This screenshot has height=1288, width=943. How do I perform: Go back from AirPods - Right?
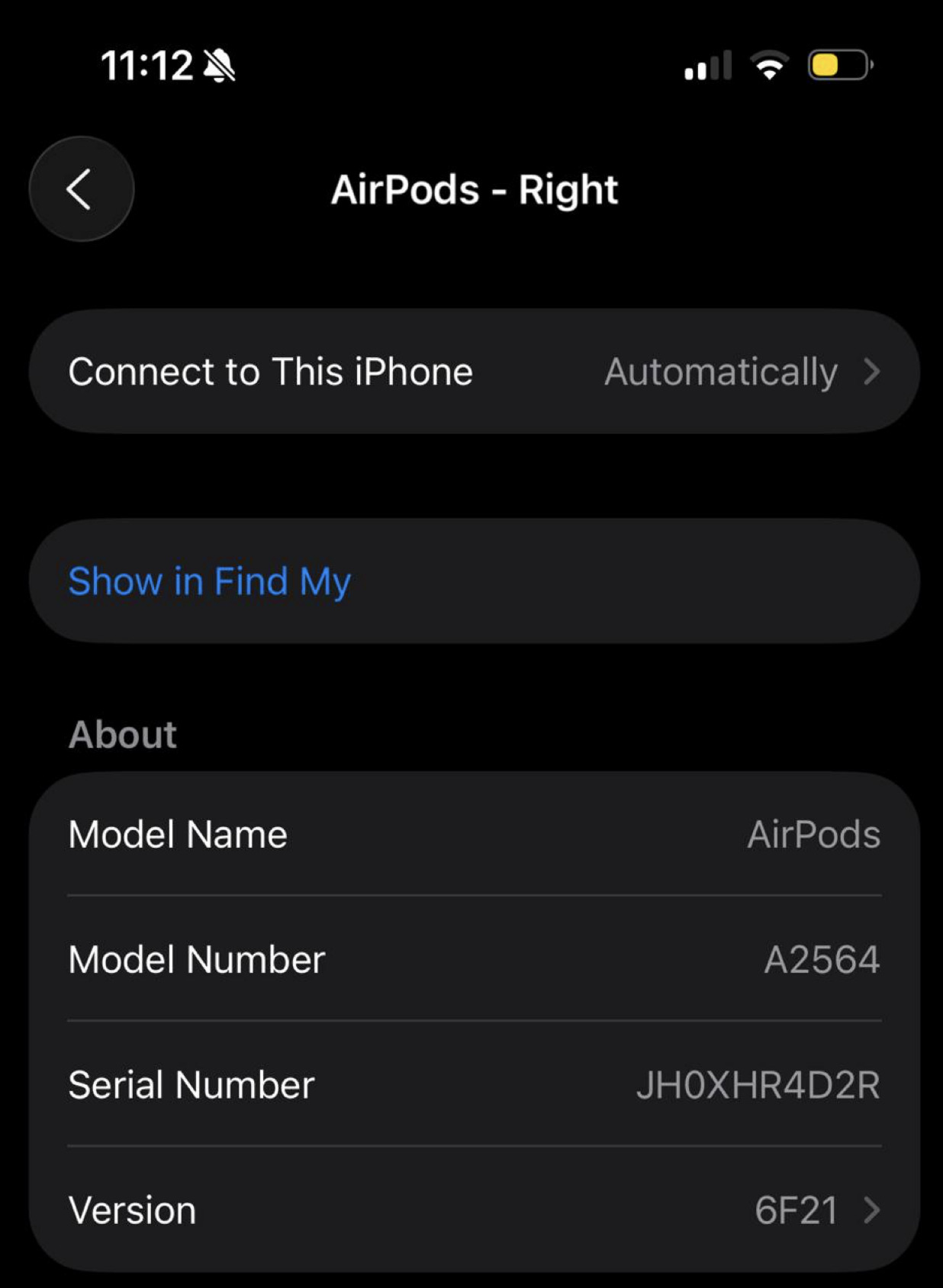click(81, 189)
